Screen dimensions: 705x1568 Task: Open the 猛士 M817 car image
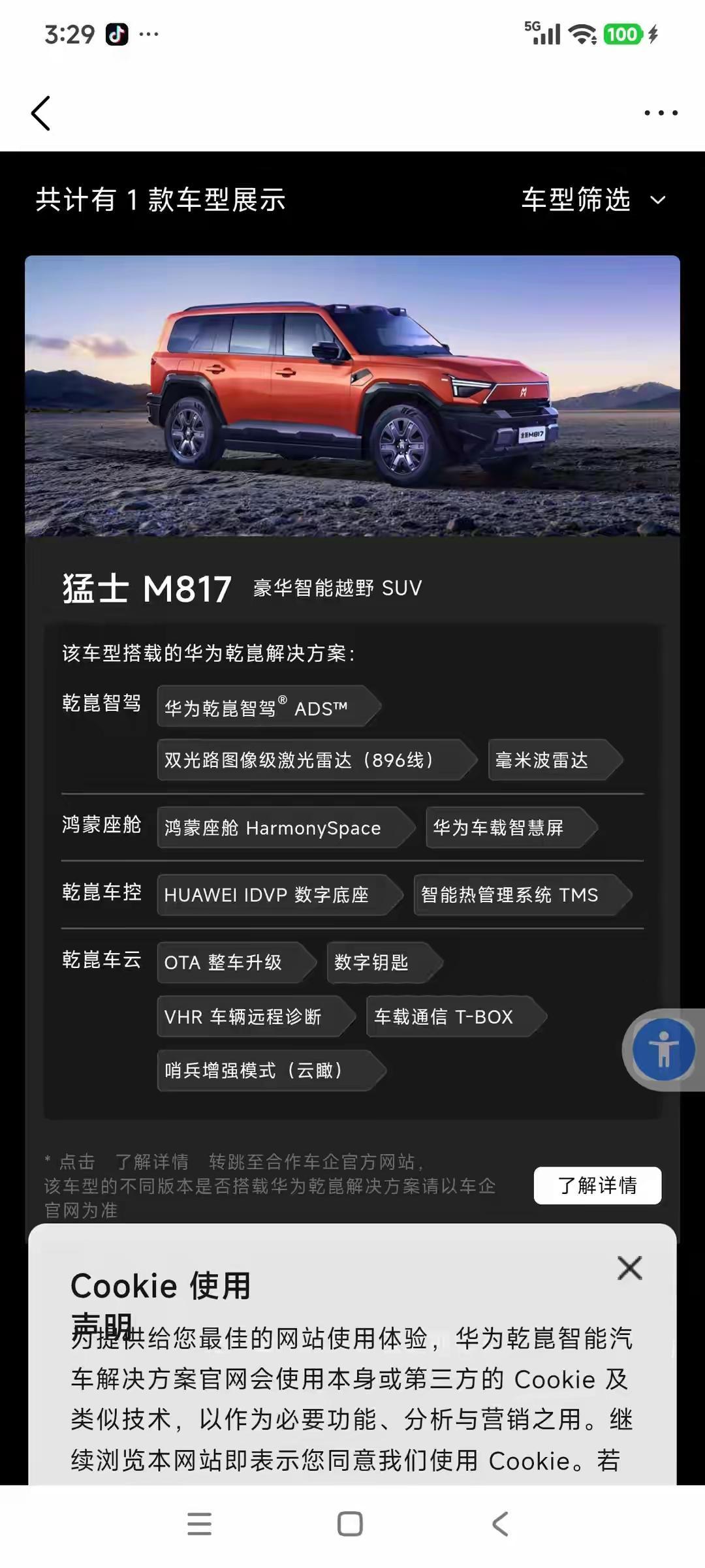pyautogui.click(x=352, y=396)
